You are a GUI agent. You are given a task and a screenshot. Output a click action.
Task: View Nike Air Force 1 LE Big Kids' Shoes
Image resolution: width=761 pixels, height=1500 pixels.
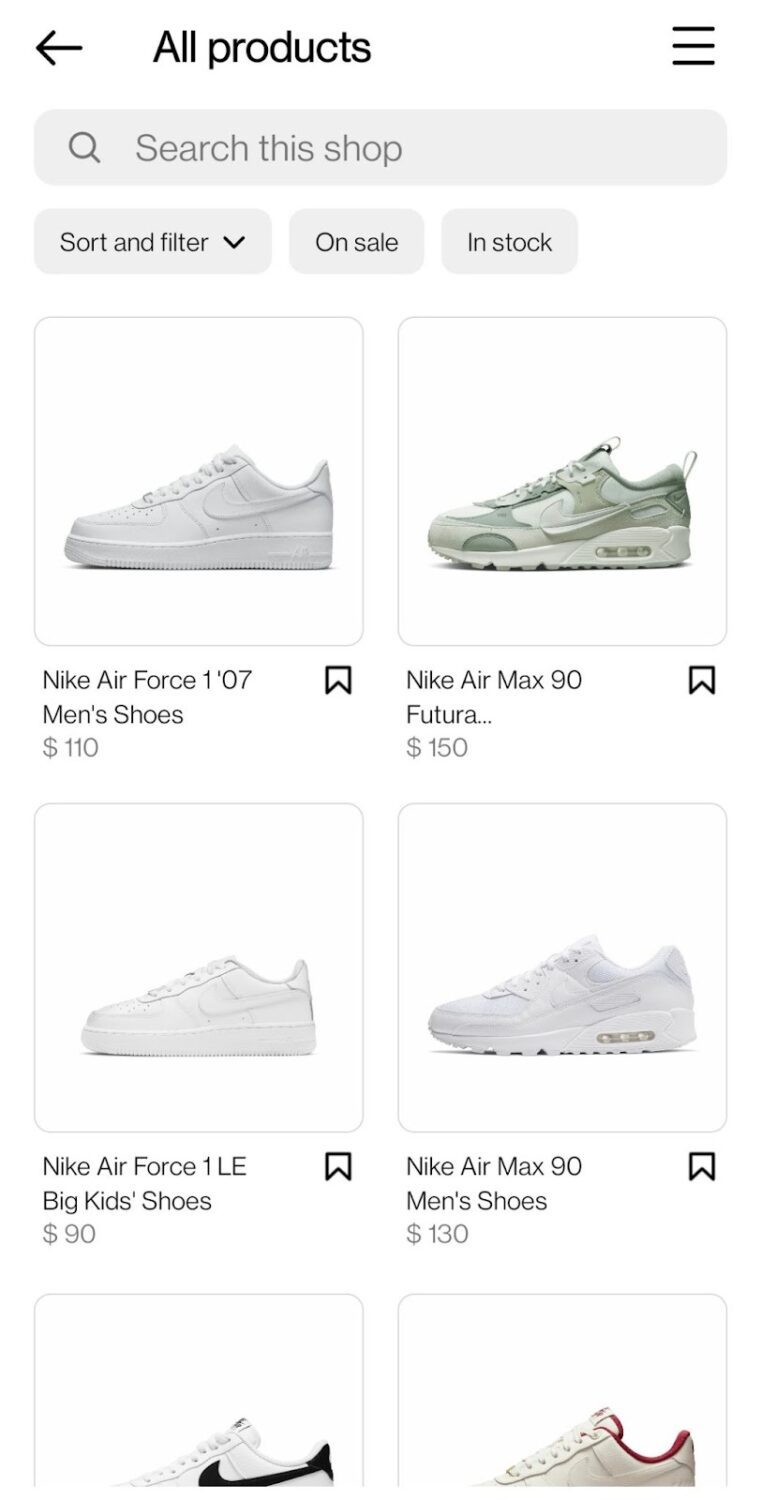point(199,968)
